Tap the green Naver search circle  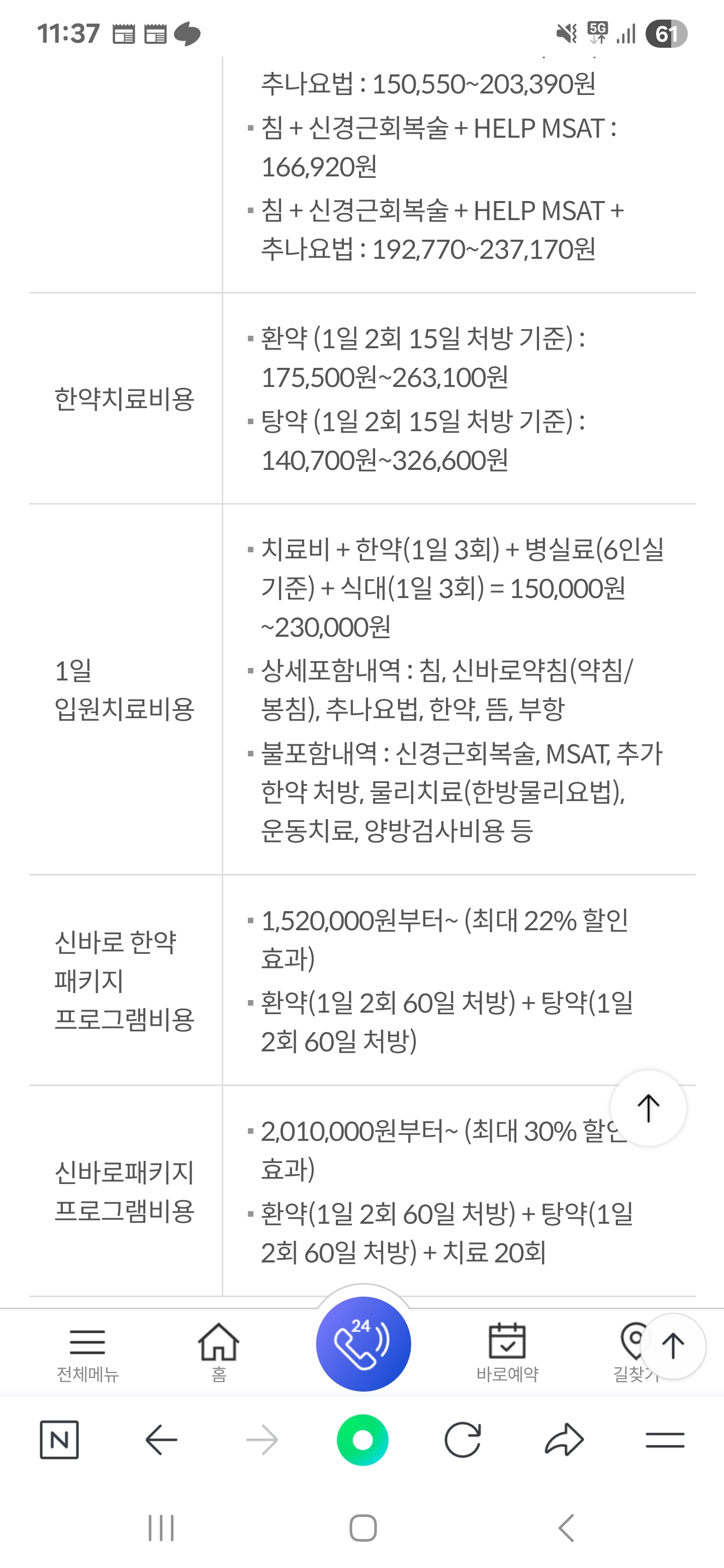click(x=363, y=1440)
